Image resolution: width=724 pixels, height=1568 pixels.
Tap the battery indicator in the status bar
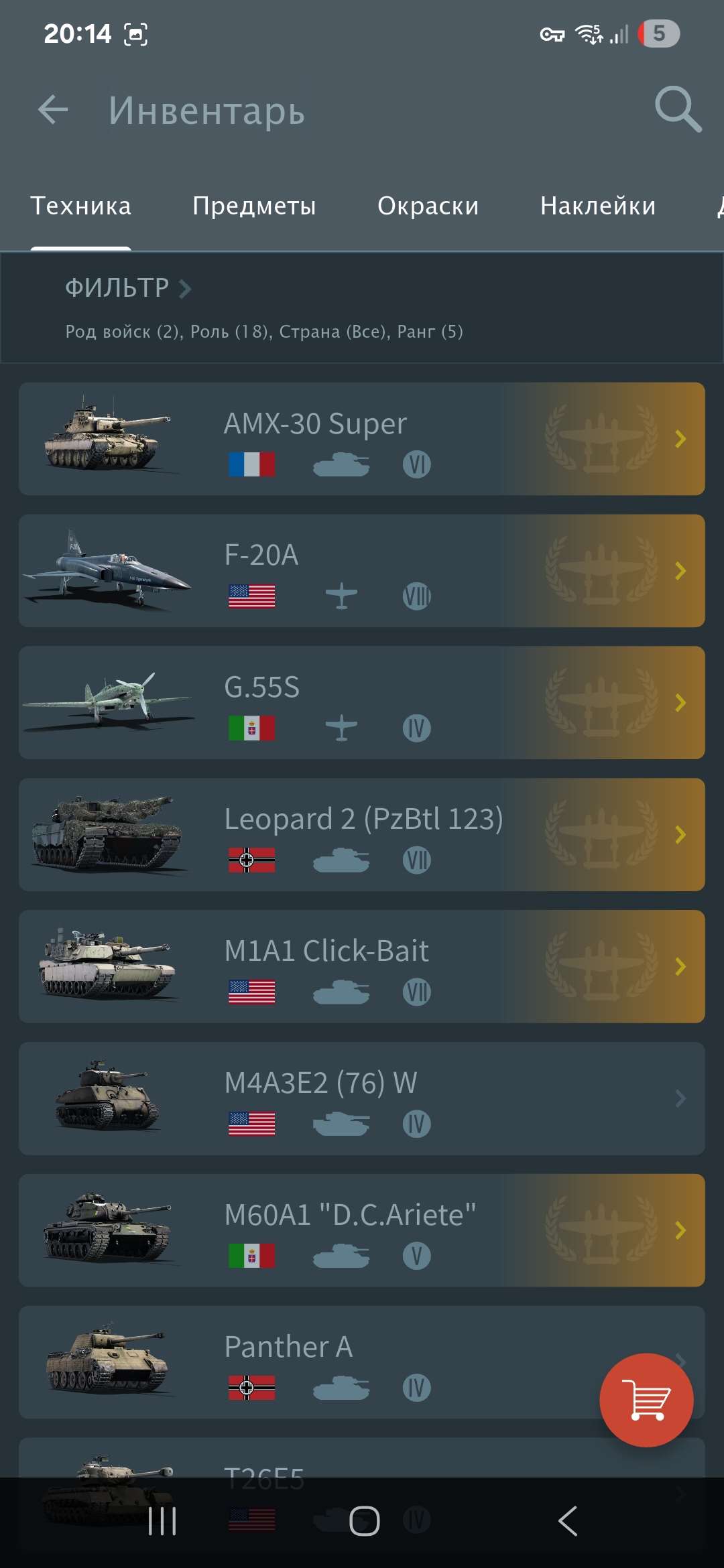(658, 34)
